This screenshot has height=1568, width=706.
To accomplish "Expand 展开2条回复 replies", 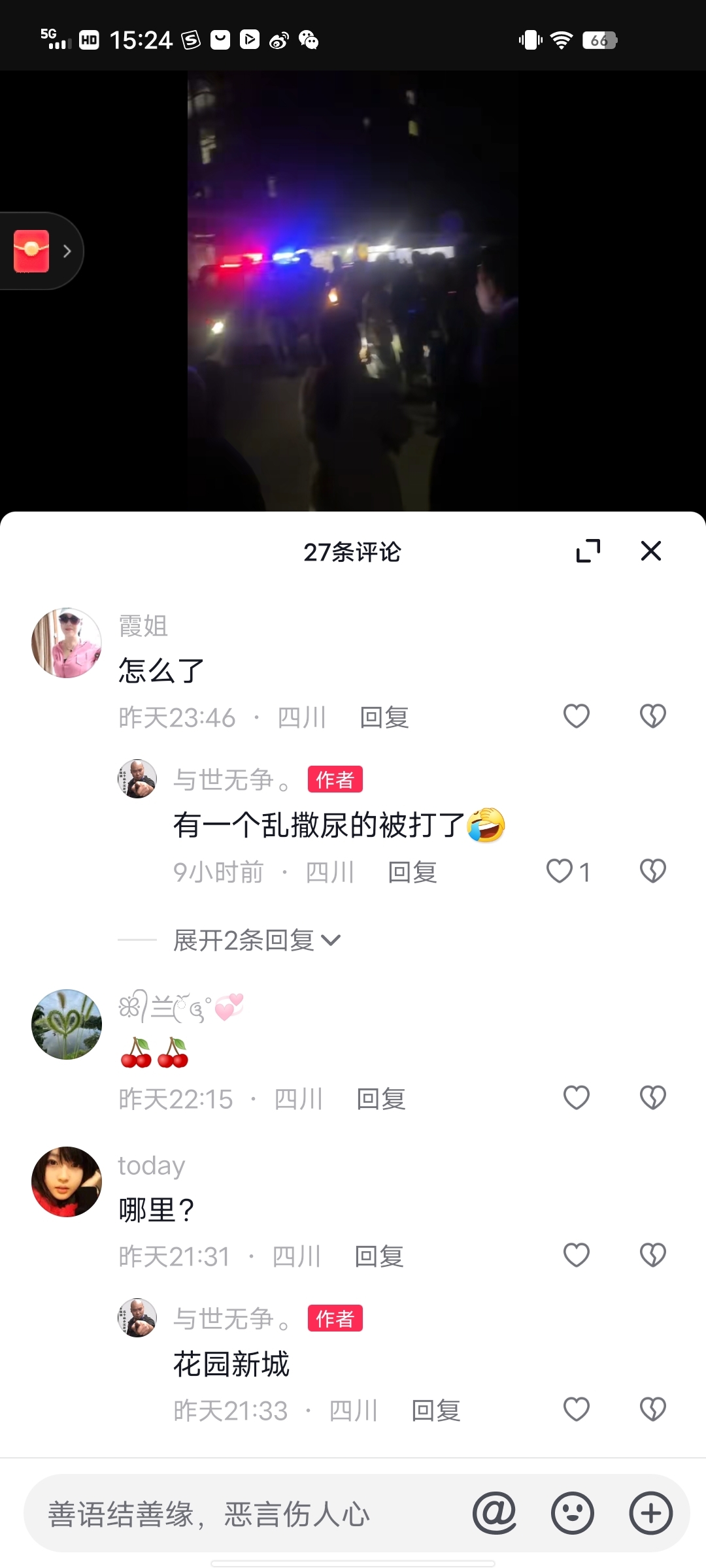I will [256, 940].
